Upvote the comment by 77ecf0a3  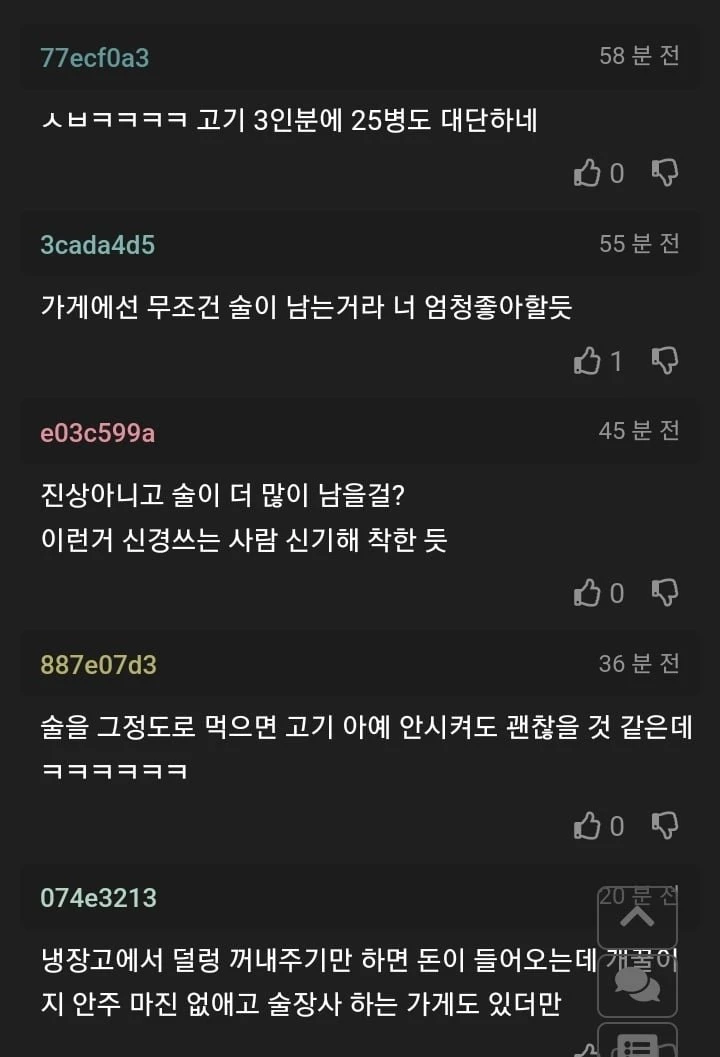pos(587,173)
